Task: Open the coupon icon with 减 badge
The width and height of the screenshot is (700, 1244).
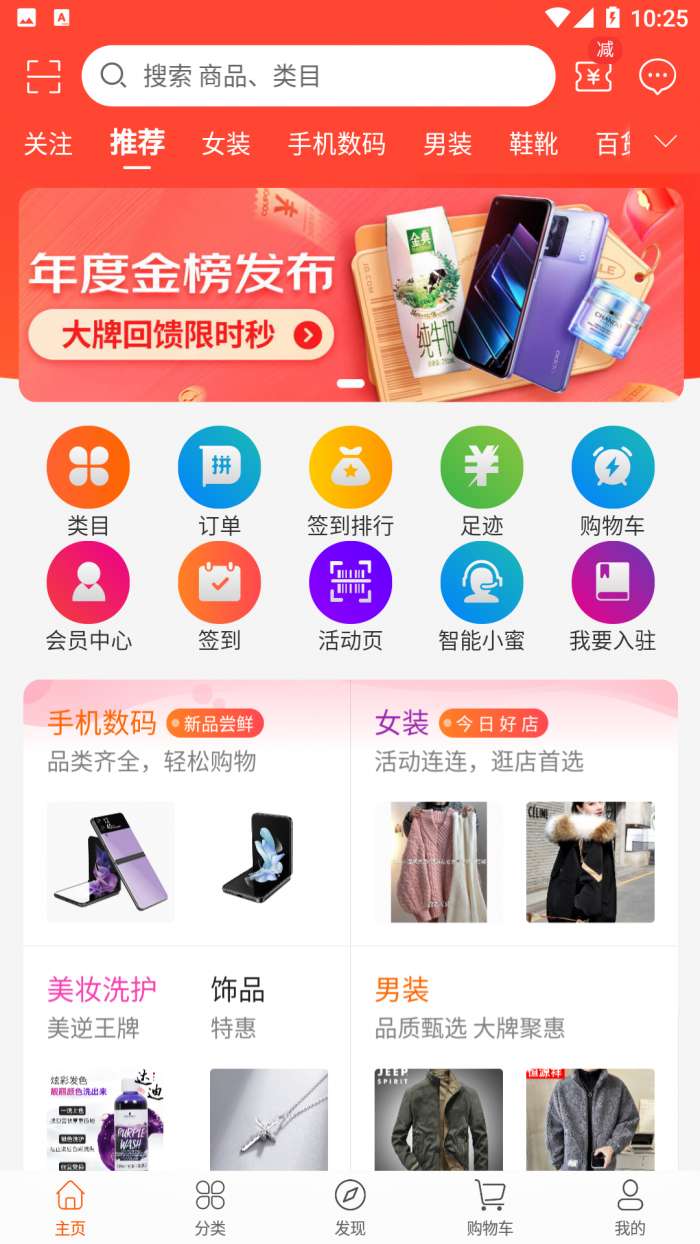Action: tap(595, 72)
